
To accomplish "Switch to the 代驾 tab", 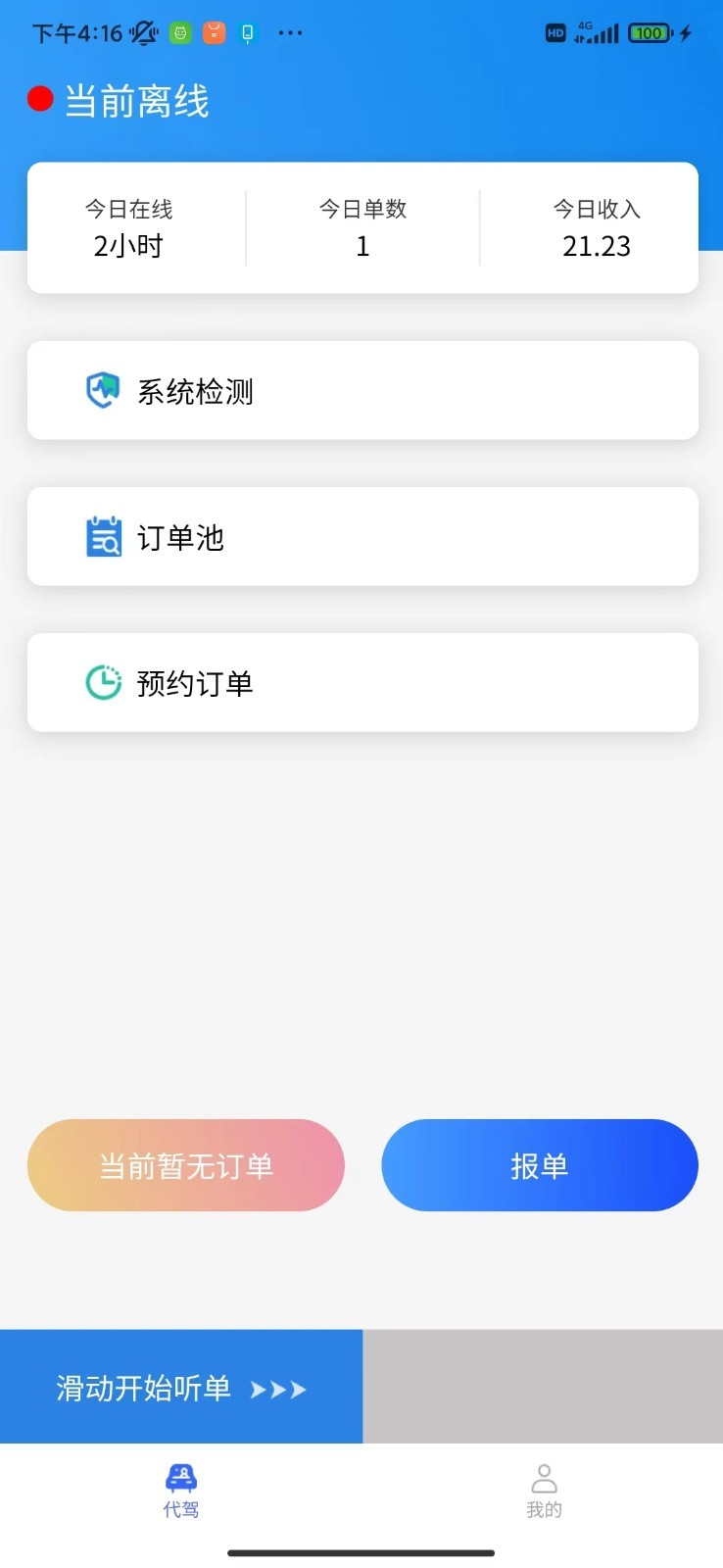I will coord(181,1491).
